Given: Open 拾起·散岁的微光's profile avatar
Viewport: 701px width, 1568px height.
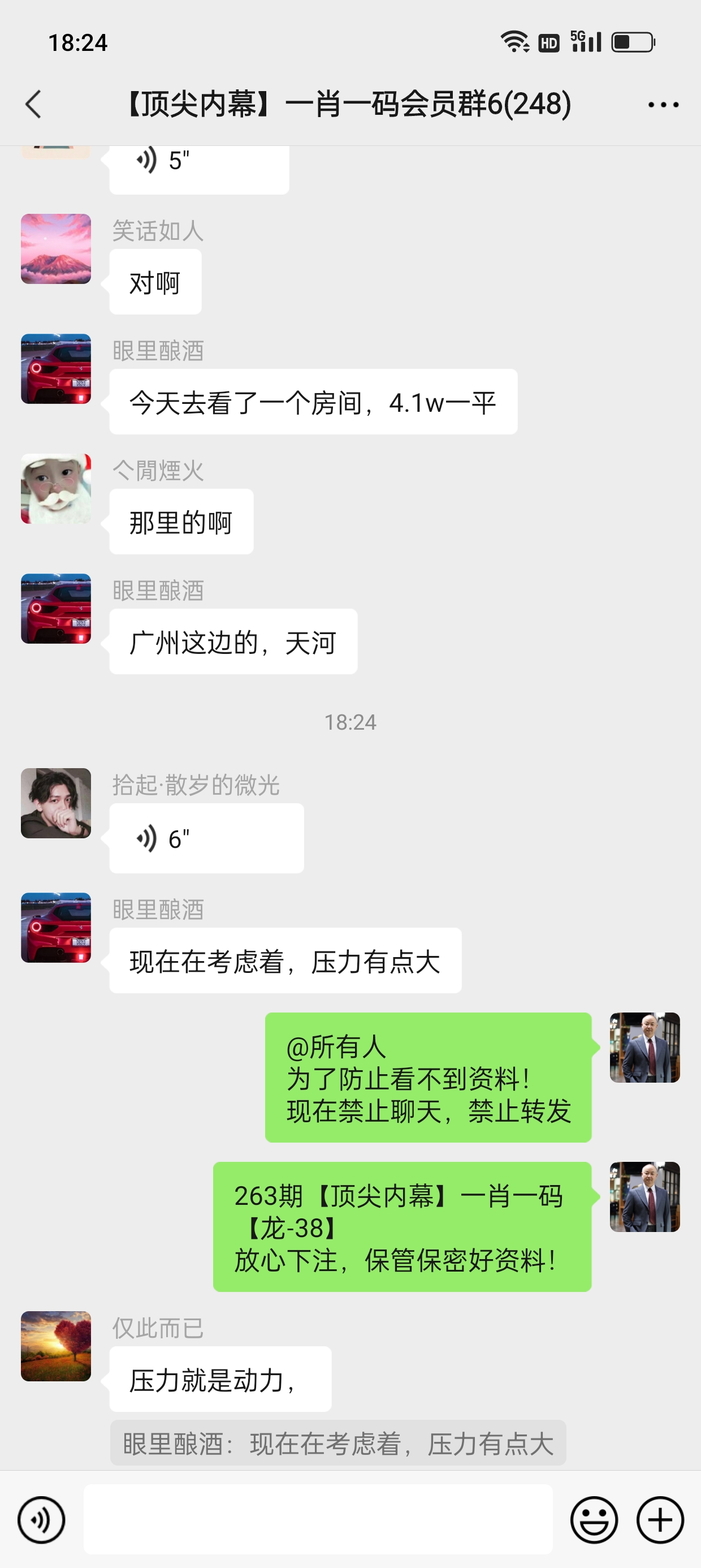Looking at the screenshot, I should (56, 803).
